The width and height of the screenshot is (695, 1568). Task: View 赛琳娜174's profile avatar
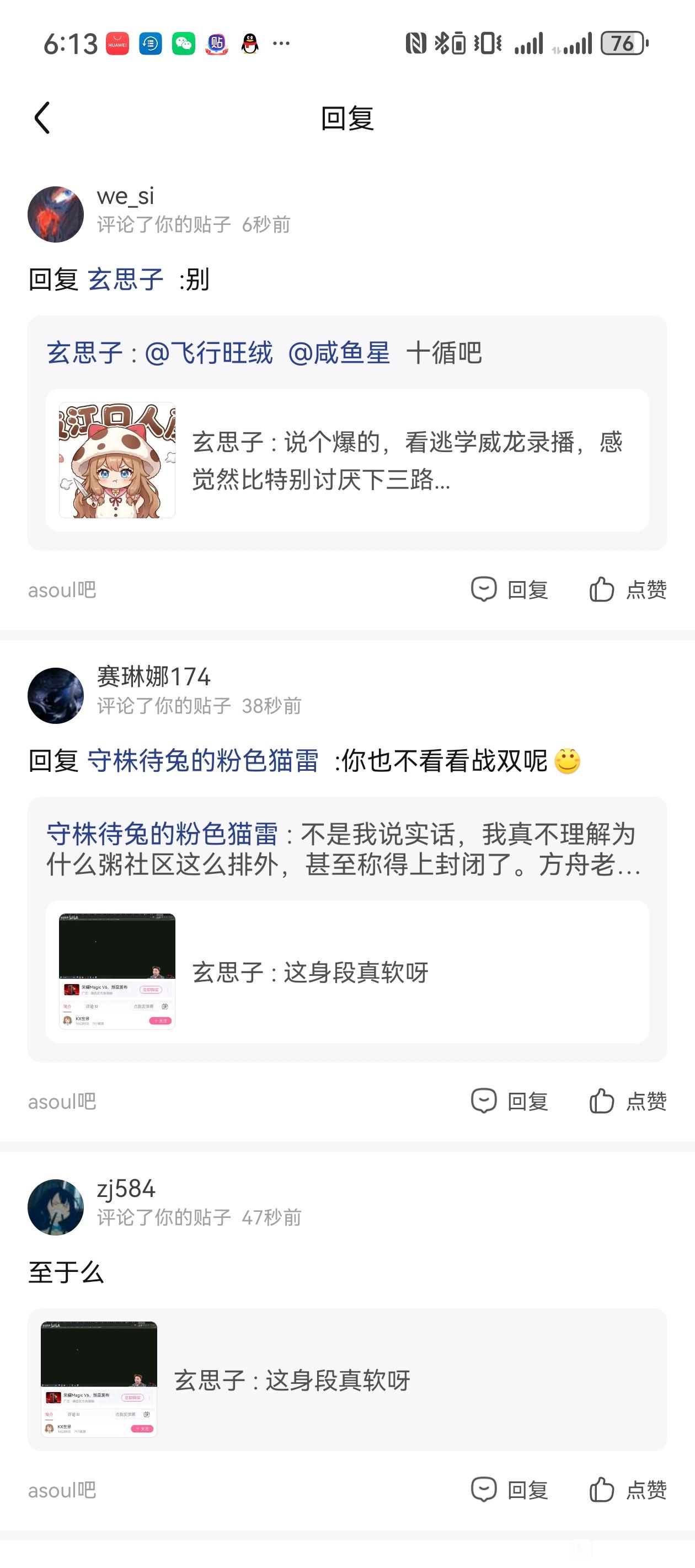pyautogui.click(x=55, y=696)
